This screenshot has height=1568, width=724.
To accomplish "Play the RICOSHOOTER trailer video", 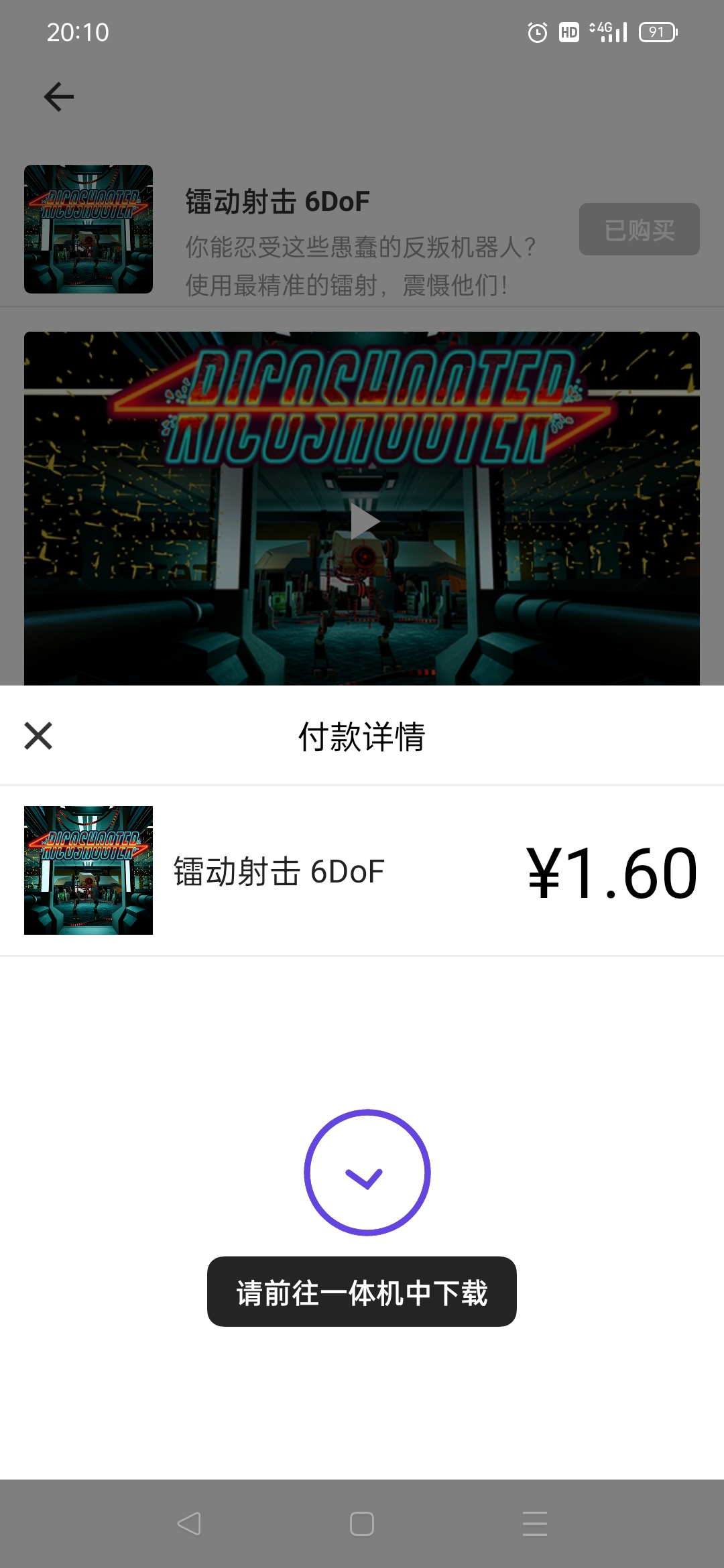I will tap(362, 521).
